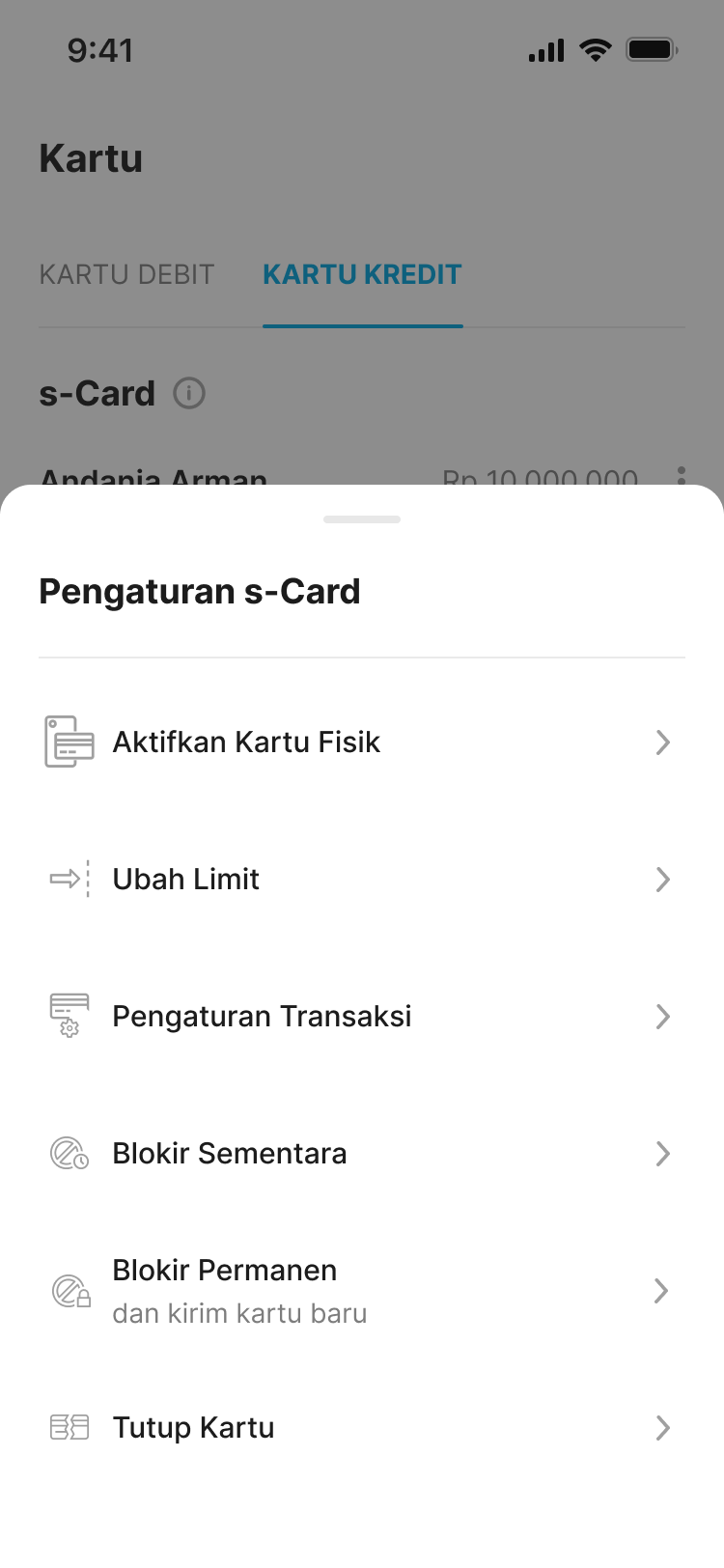
Task: Select the KARTU KREDIT tab
Action: [x=362, y=274]
